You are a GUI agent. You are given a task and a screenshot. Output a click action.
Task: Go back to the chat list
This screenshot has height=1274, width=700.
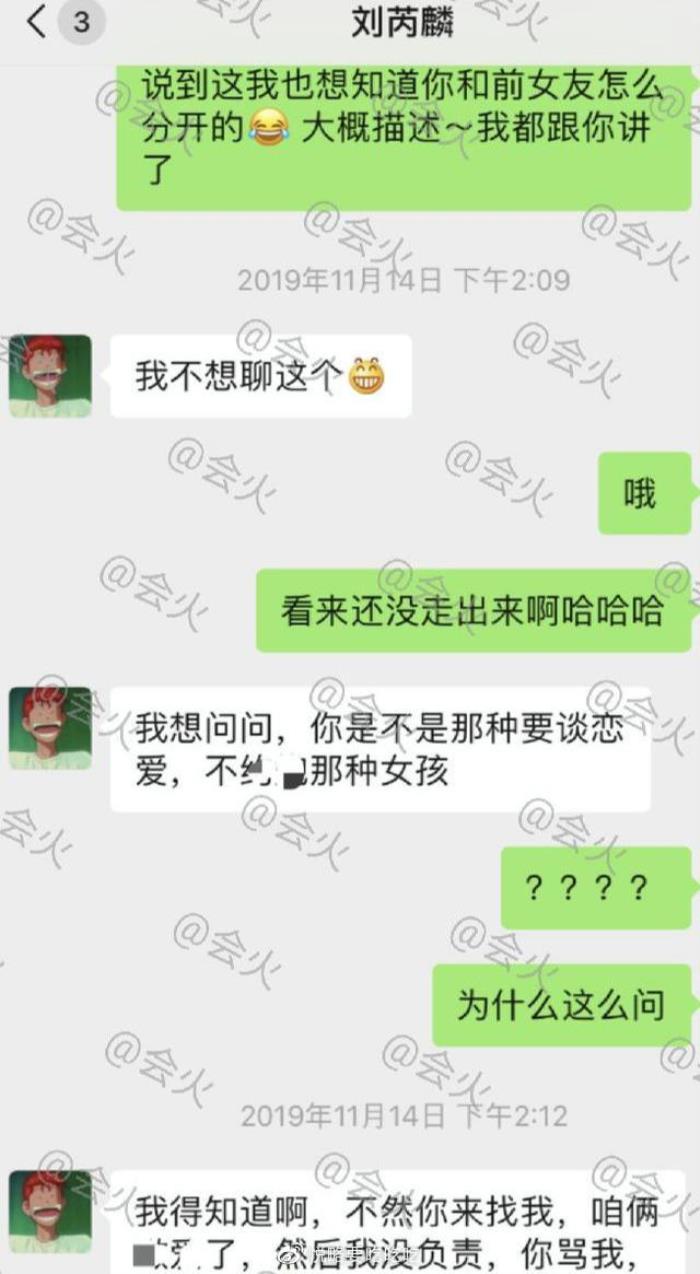click(x=38, y=22)
